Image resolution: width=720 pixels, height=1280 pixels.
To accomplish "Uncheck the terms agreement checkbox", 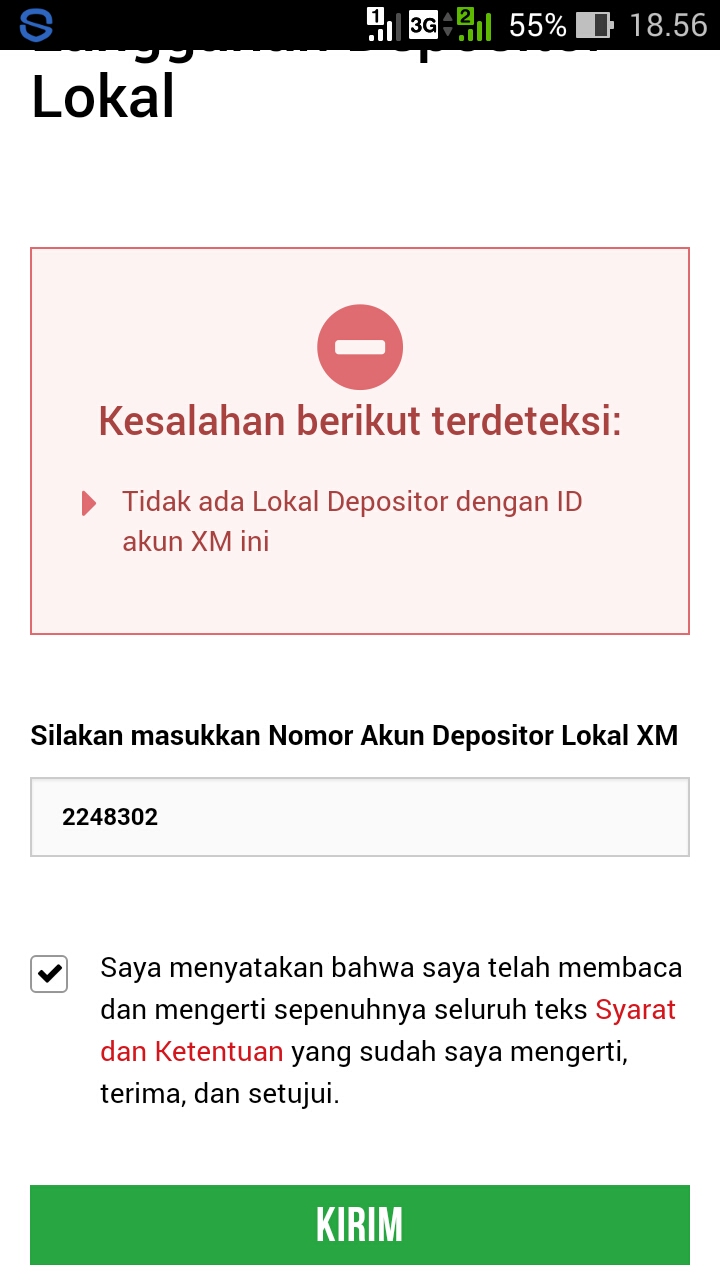I will (x=49, y=973).
